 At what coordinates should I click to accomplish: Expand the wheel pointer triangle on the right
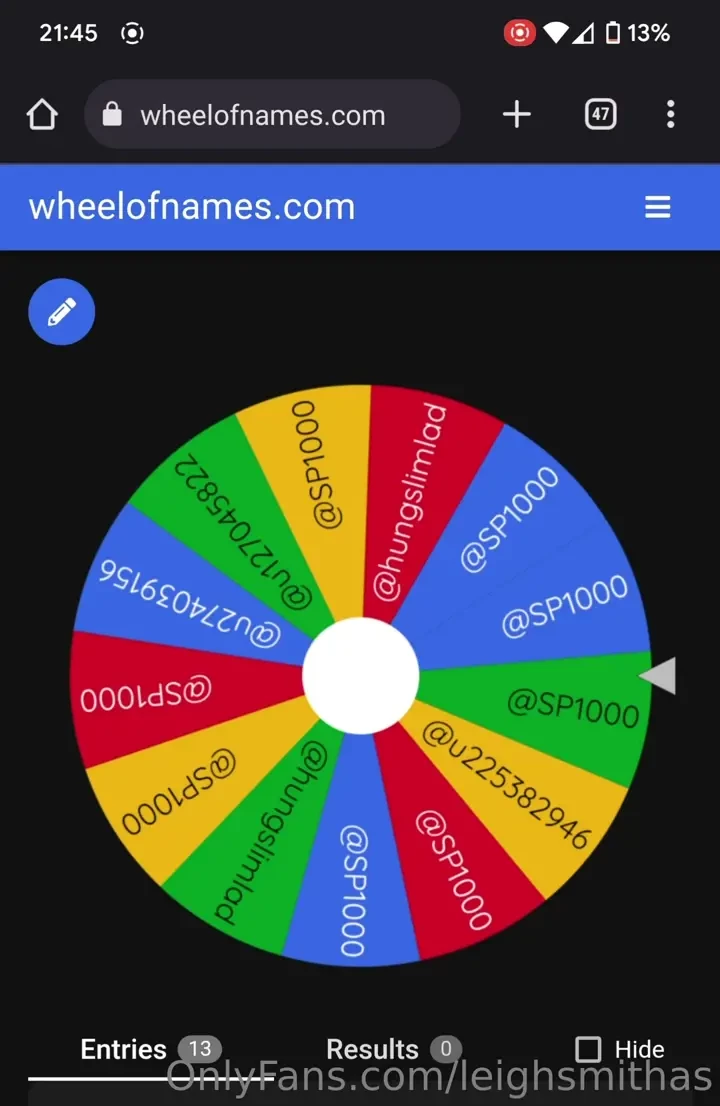click(x=658, y=676)
